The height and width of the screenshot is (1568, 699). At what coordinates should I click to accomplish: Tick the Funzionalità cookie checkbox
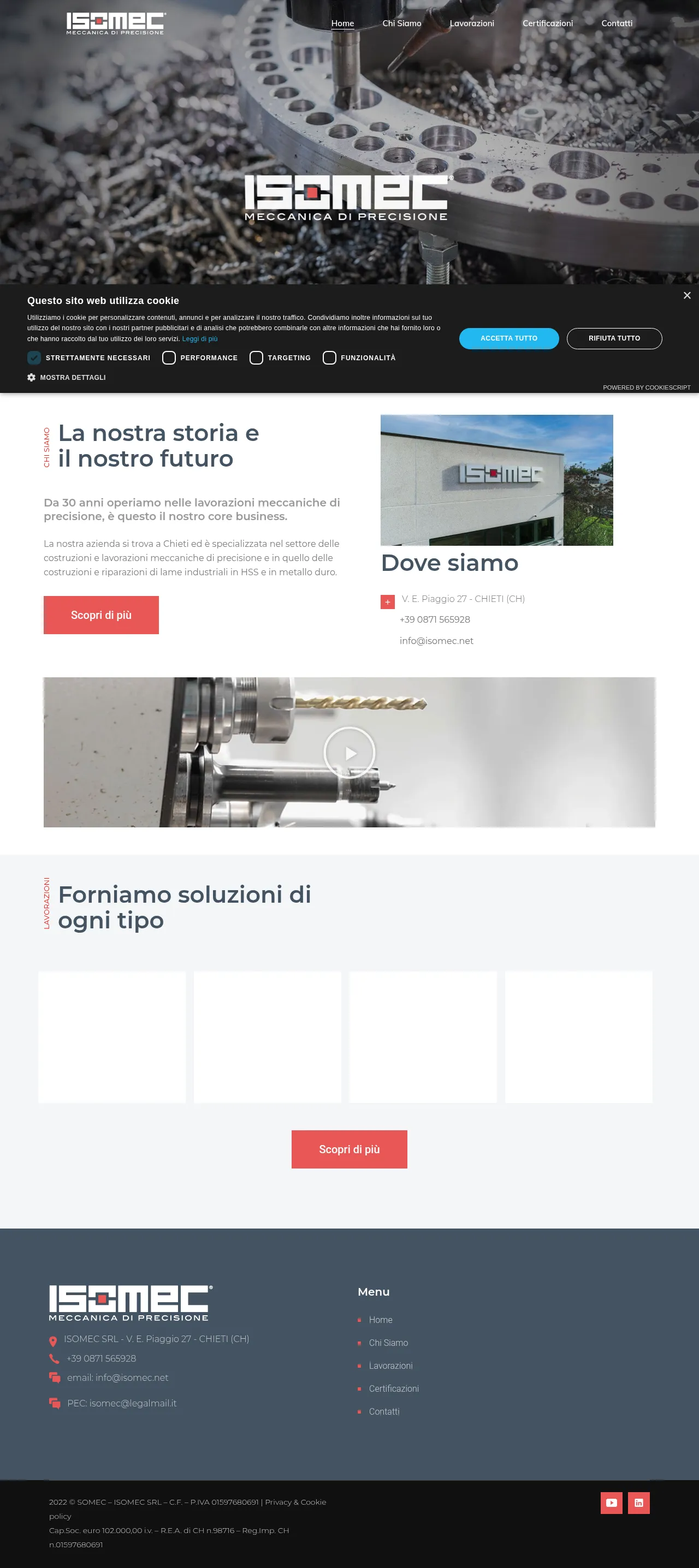pyautogui.click(x=329, y=358)
